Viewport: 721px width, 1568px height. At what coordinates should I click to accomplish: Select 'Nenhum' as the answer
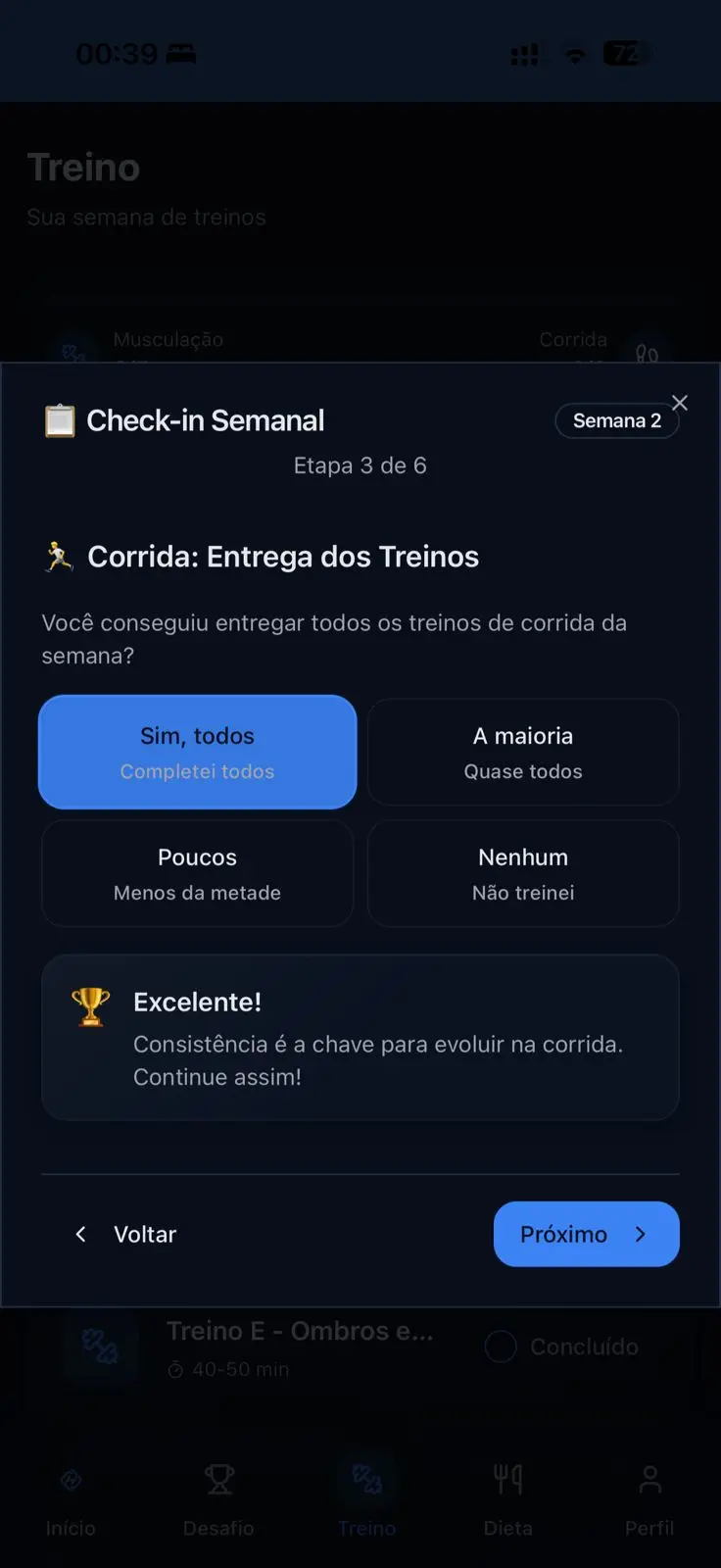click(523, 873)
